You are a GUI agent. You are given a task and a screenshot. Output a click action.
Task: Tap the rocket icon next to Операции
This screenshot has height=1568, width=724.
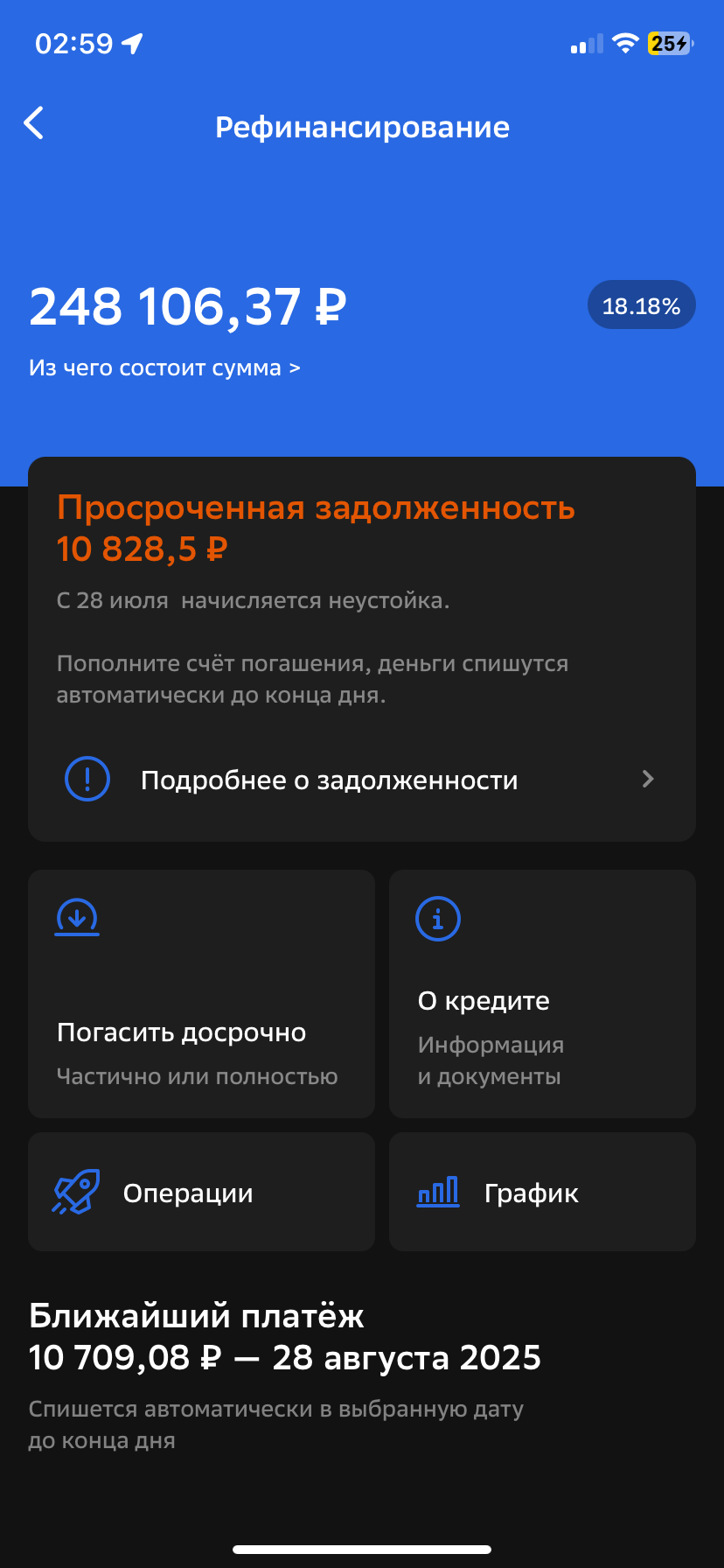(x=77, y=1192)
